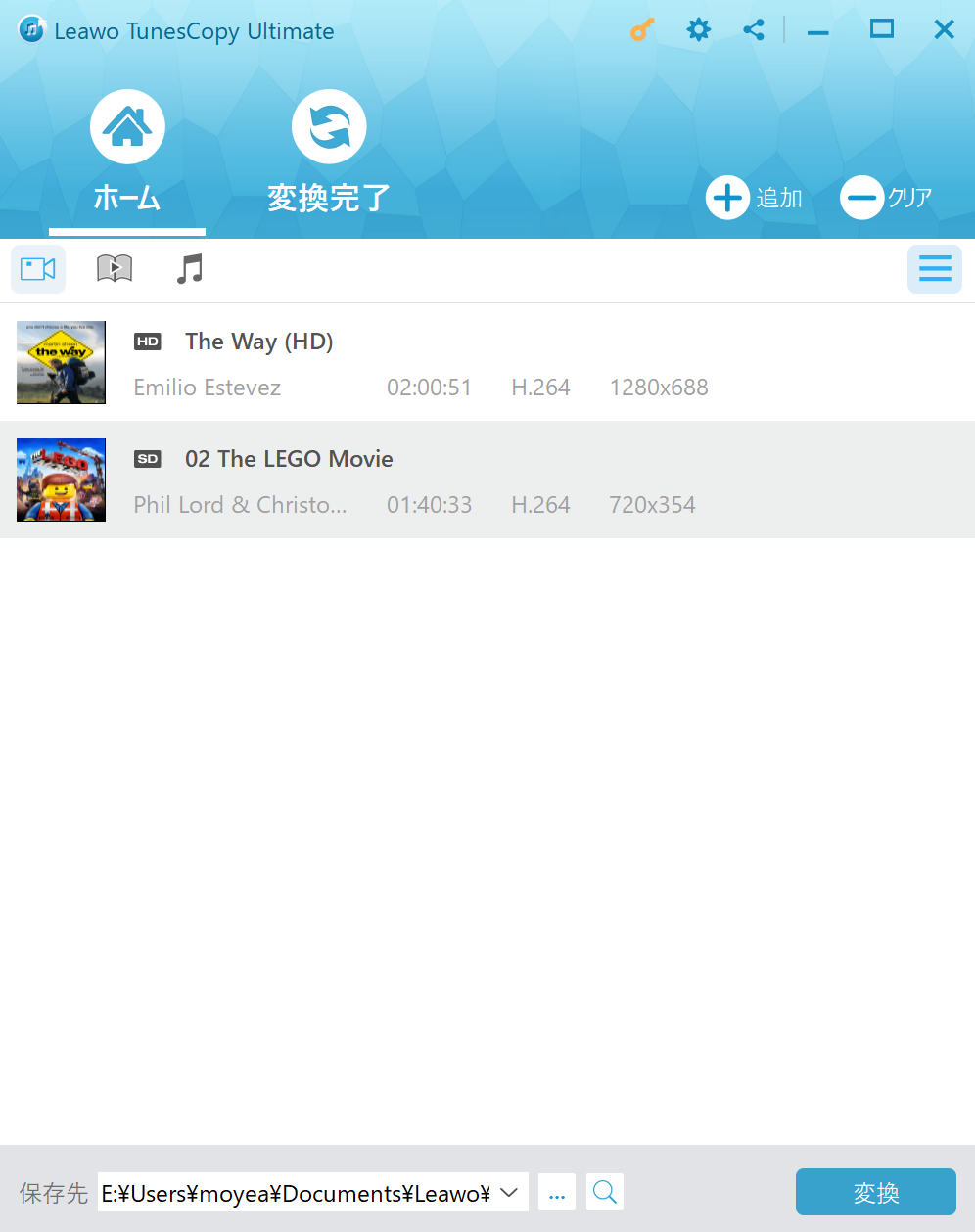Select the music filter icon
This screenshot has width=975, height=1232.
[189, 268]
